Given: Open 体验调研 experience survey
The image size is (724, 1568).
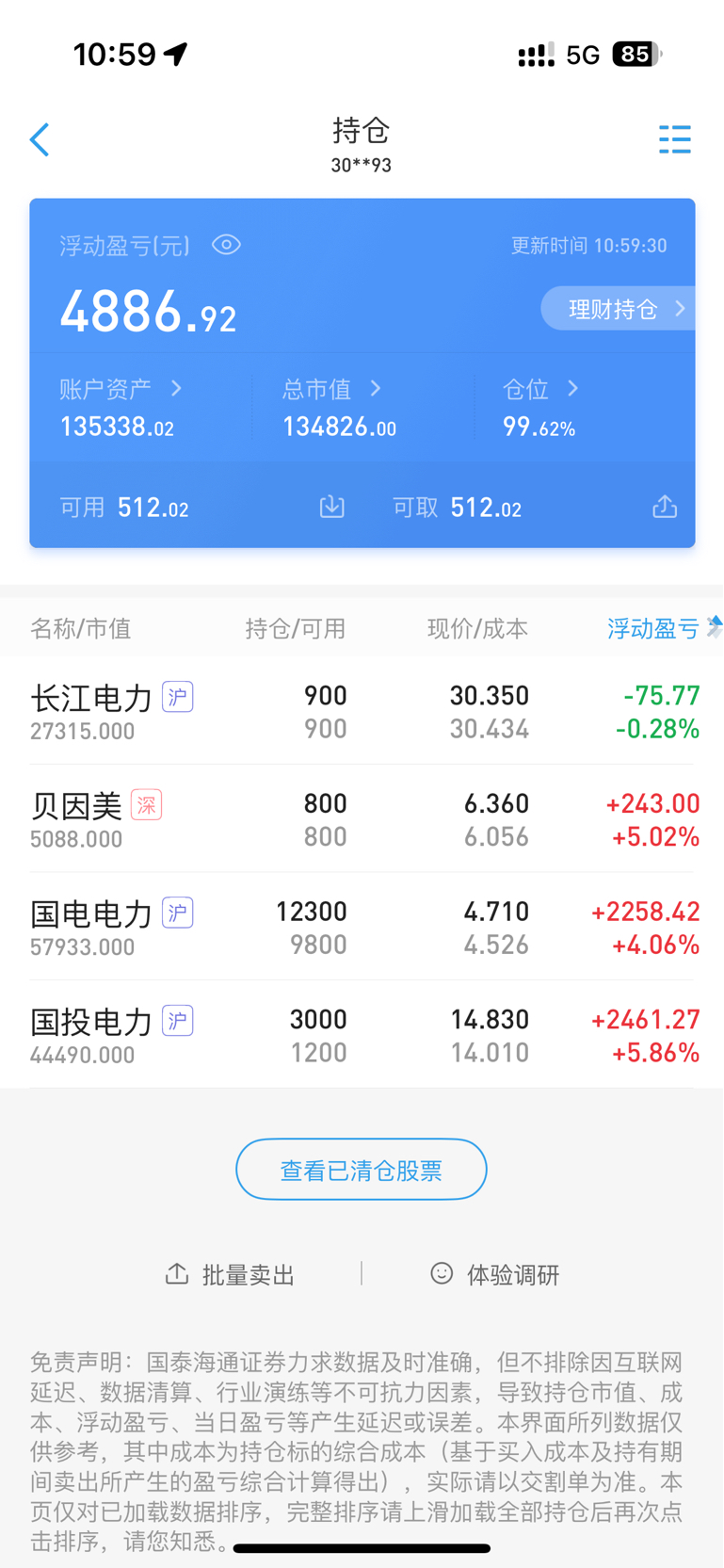Looking at the screenshot, I should click(x=495, y=1274).
